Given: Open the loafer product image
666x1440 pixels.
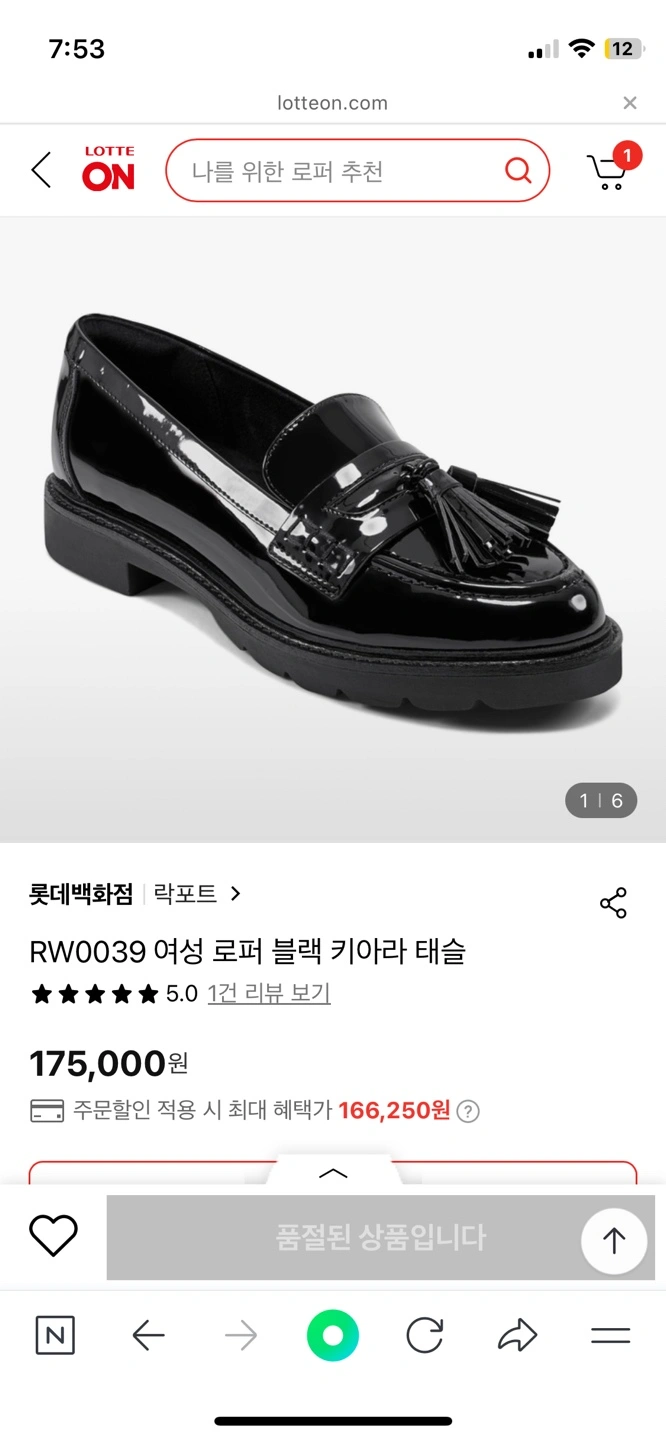Looking at the screenshot, I should click(333, 530).
